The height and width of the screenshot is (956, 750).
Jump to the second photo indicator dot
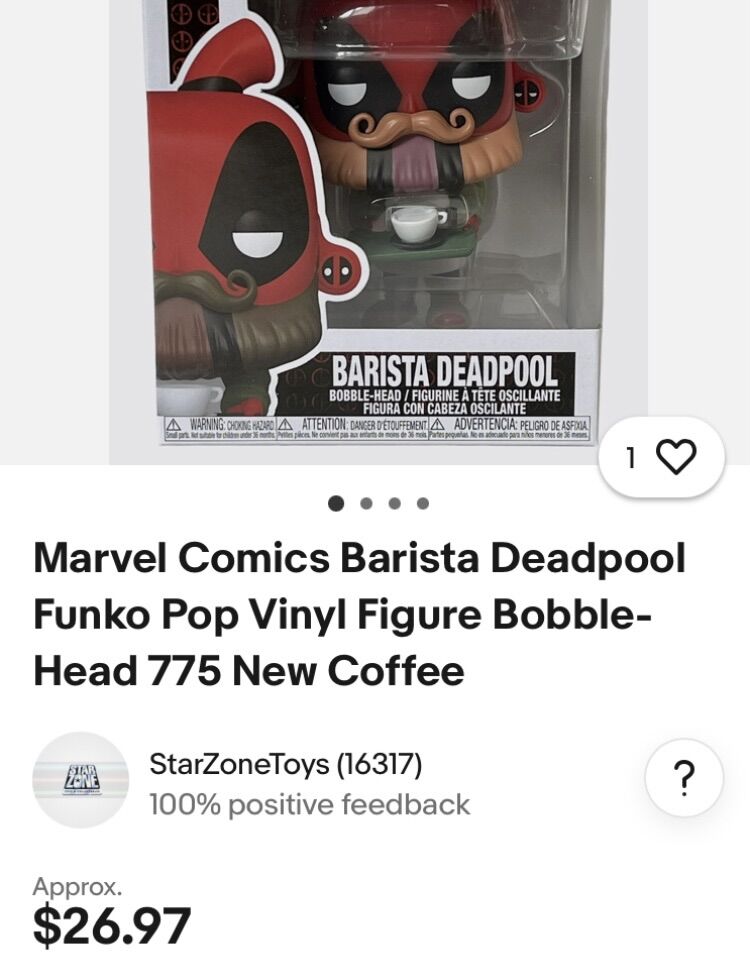point(367,503)
